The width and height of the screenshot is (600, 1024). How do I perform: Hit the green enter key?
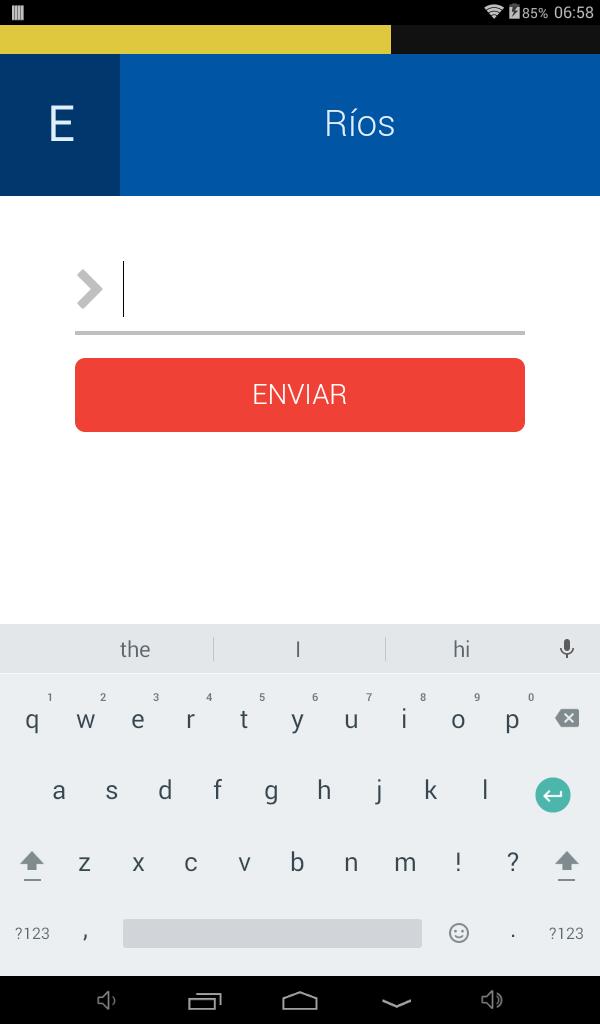pyautogui.click(x=553, y=795)
